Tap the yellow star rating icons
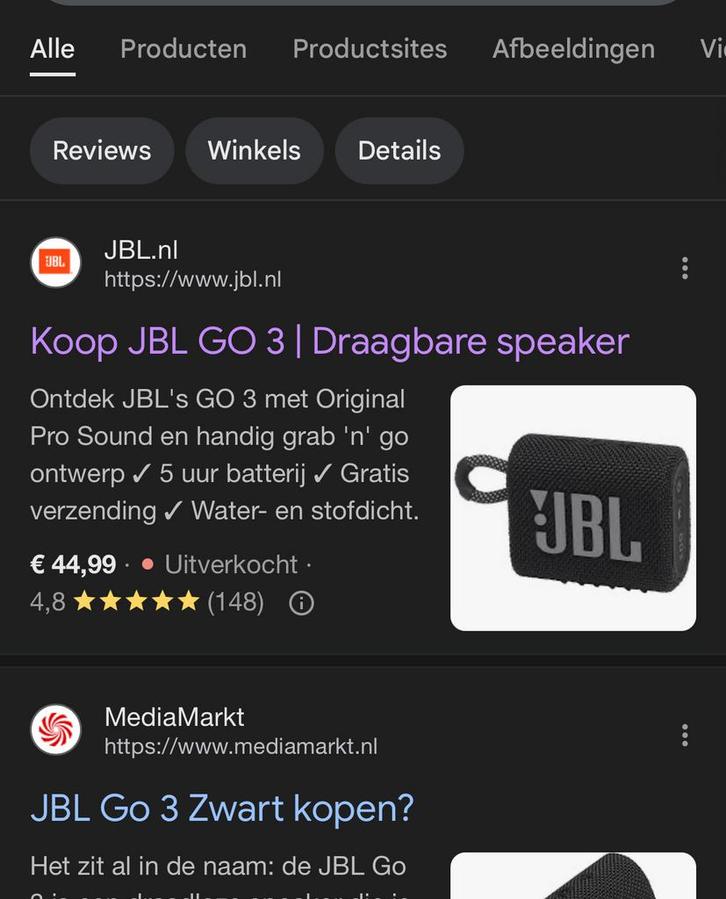This screenshot has width=726, height=899. click(137, 602)
